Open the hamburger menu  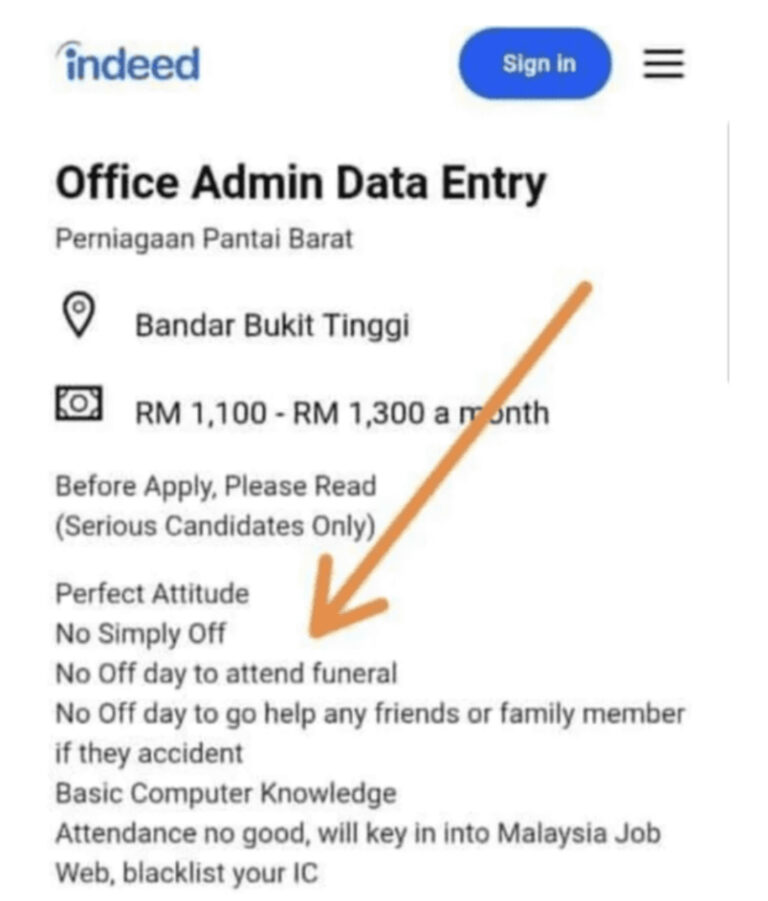(663, 64)
